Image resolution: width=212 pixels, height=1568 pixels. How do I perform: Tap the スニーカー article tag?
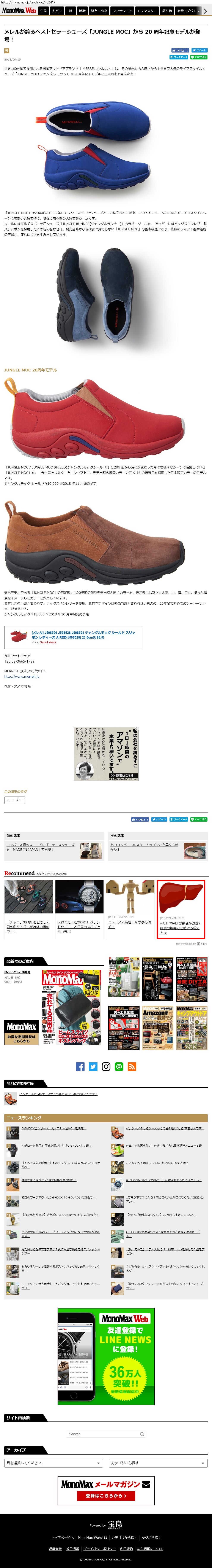click(15, 800)
